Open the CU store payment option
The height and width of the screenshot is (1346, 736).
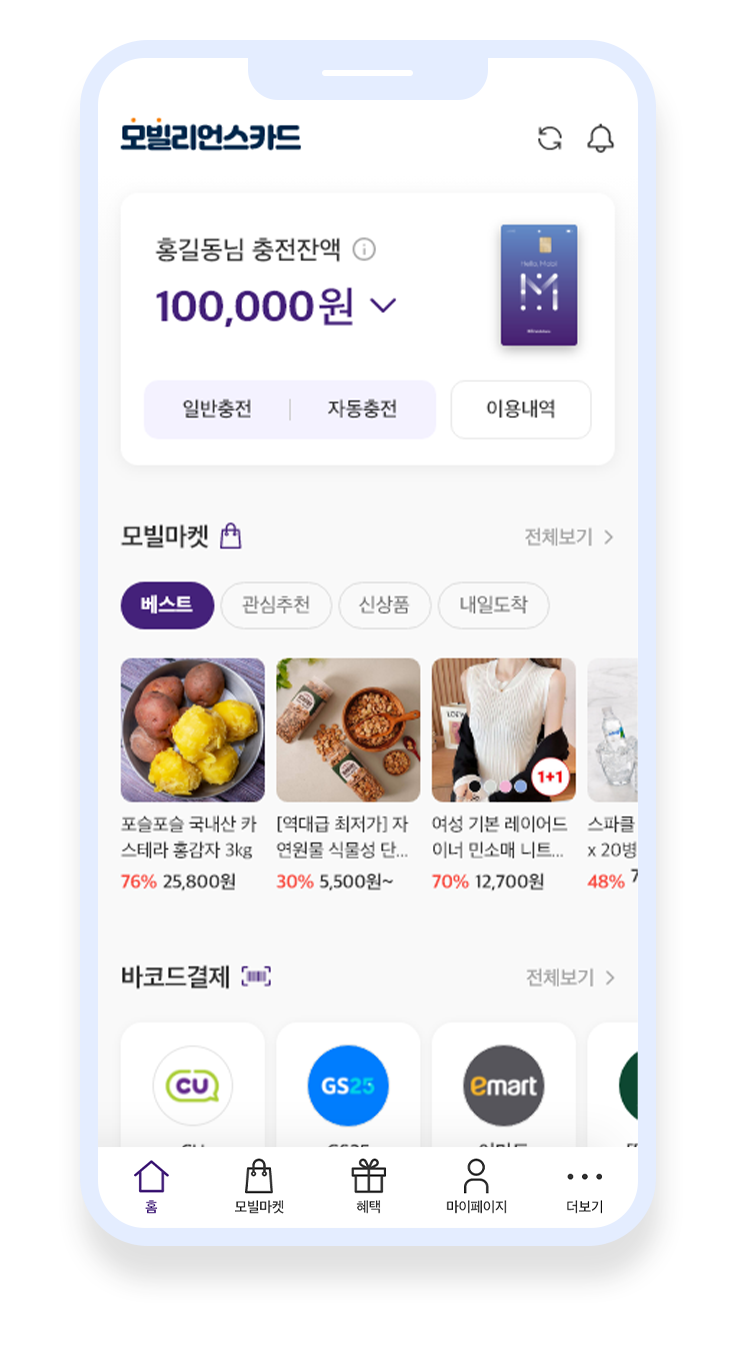coord(192,1086)
